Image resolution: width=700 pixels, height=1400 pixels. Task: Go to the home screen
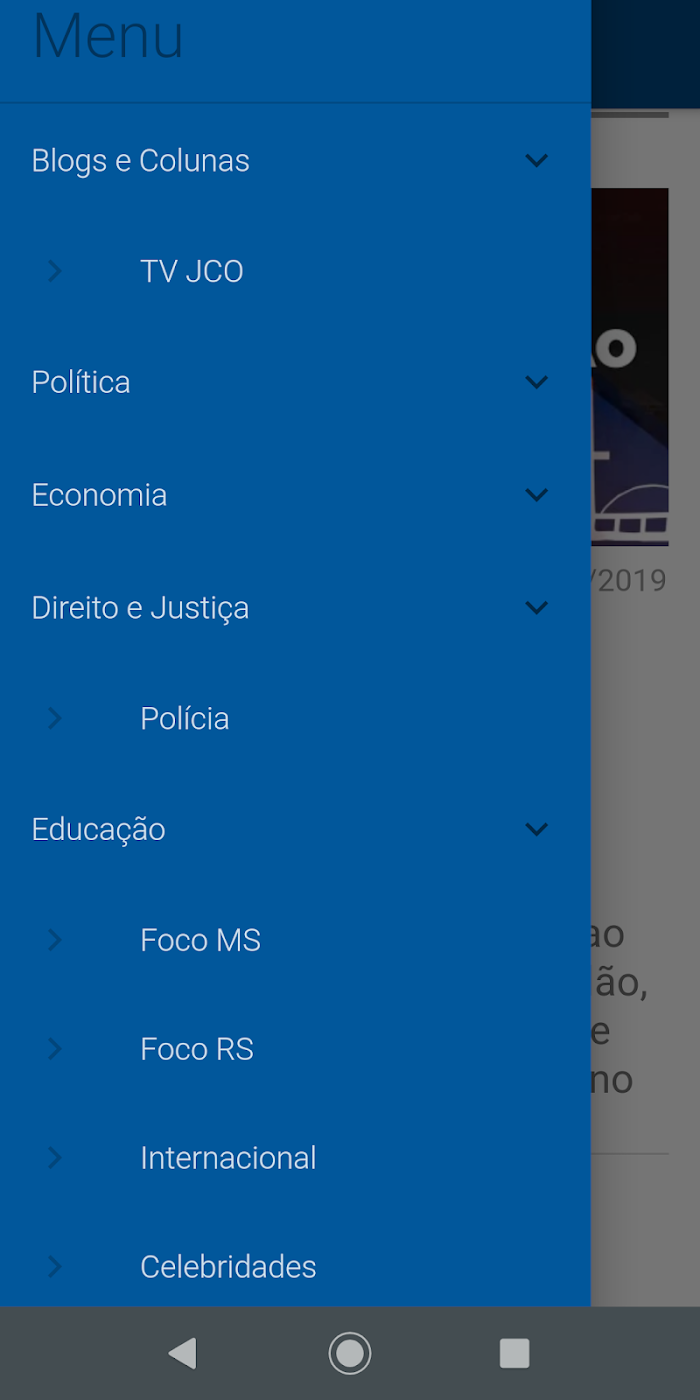pos(350,1353)
